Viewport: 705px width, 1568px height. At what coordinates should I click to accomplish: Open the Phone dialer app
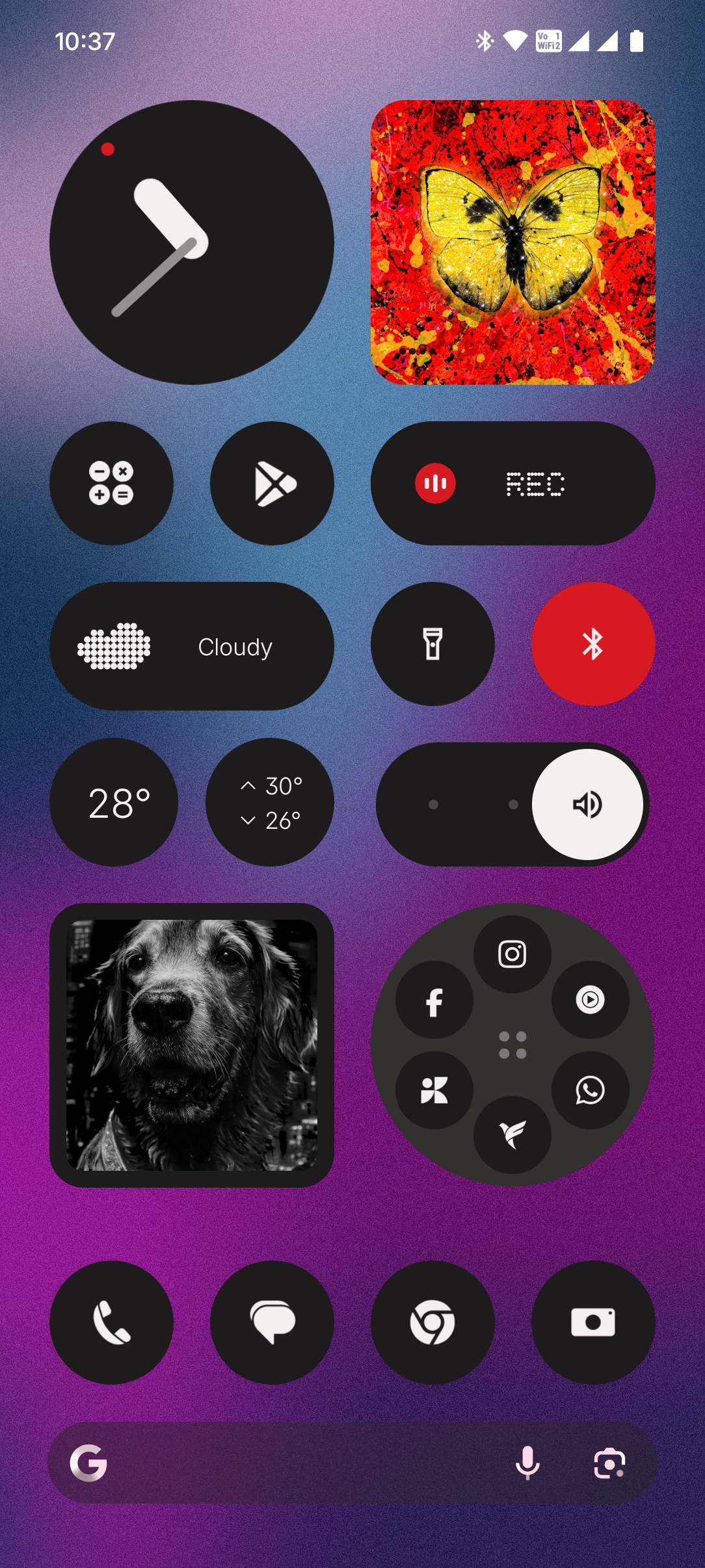pos(111,1322)
